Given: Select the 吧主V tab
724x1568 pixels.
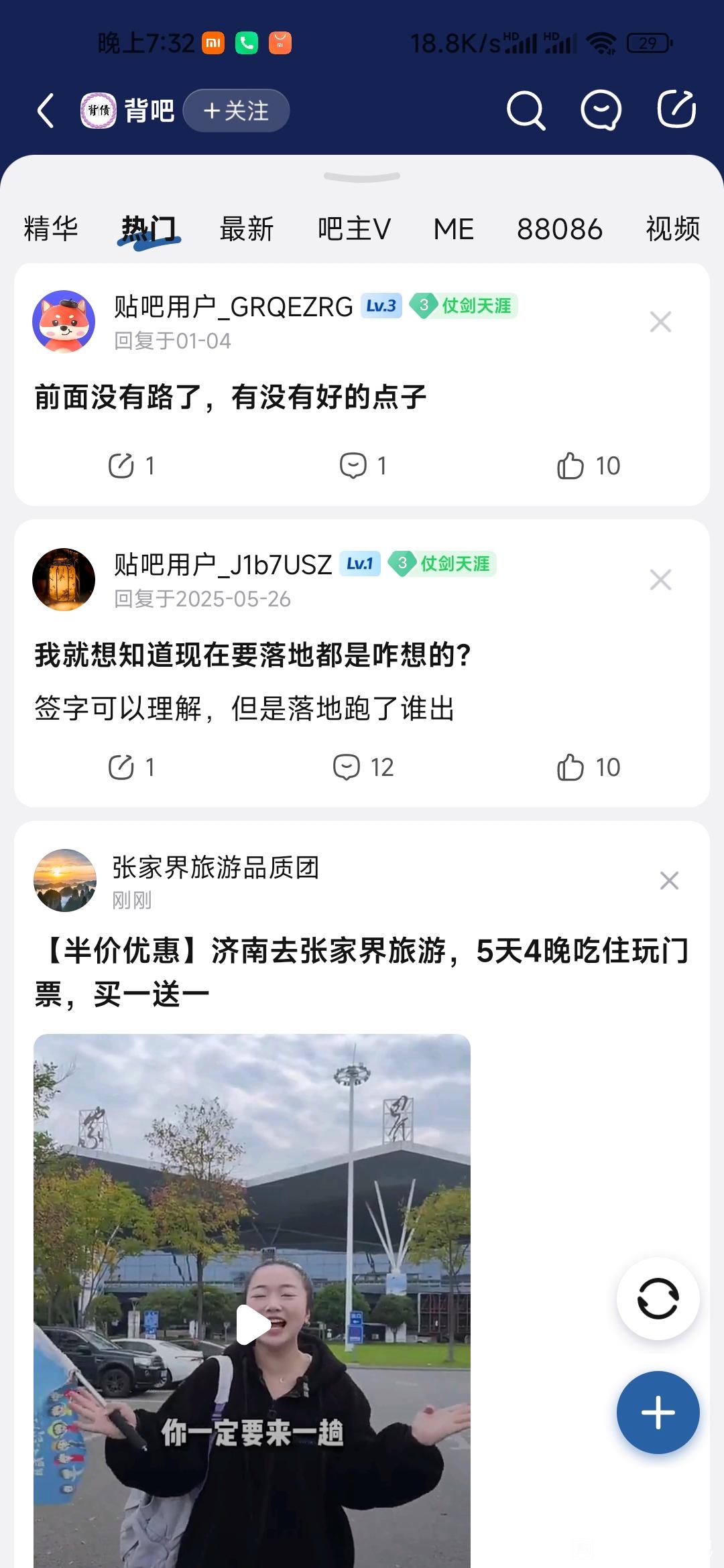Looking at the screenshot, I should tap(354, 229).
